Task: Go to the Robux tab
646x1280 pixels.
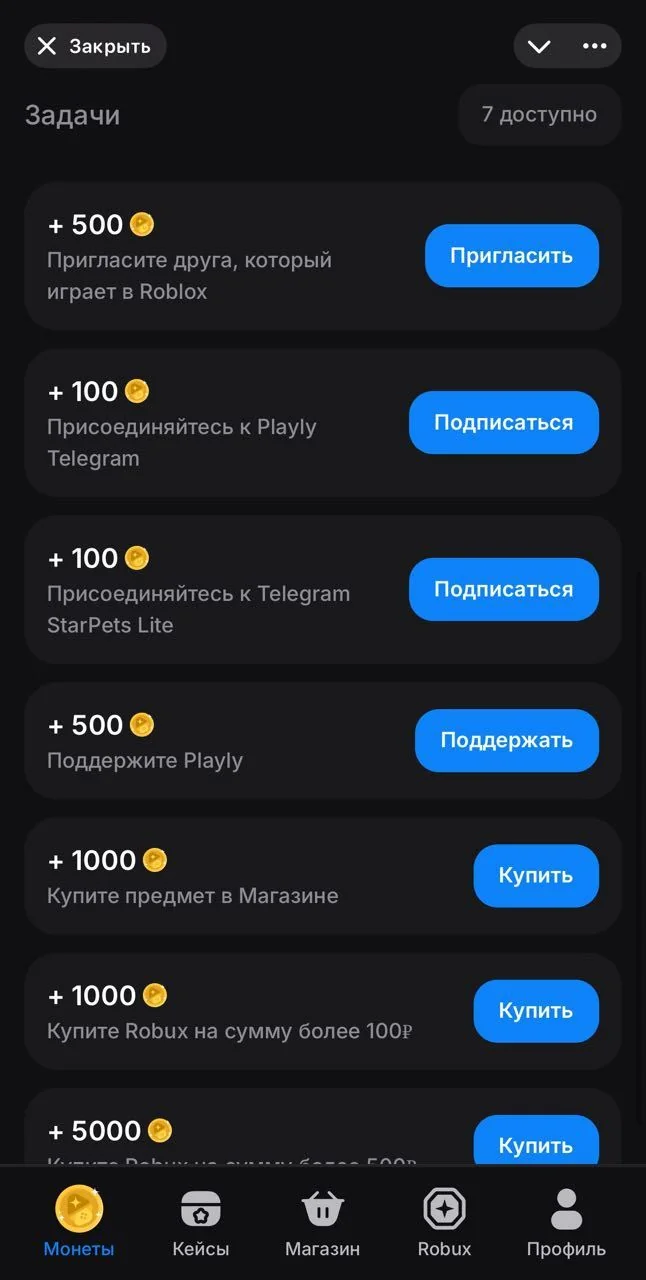Action: point(445,1222)
